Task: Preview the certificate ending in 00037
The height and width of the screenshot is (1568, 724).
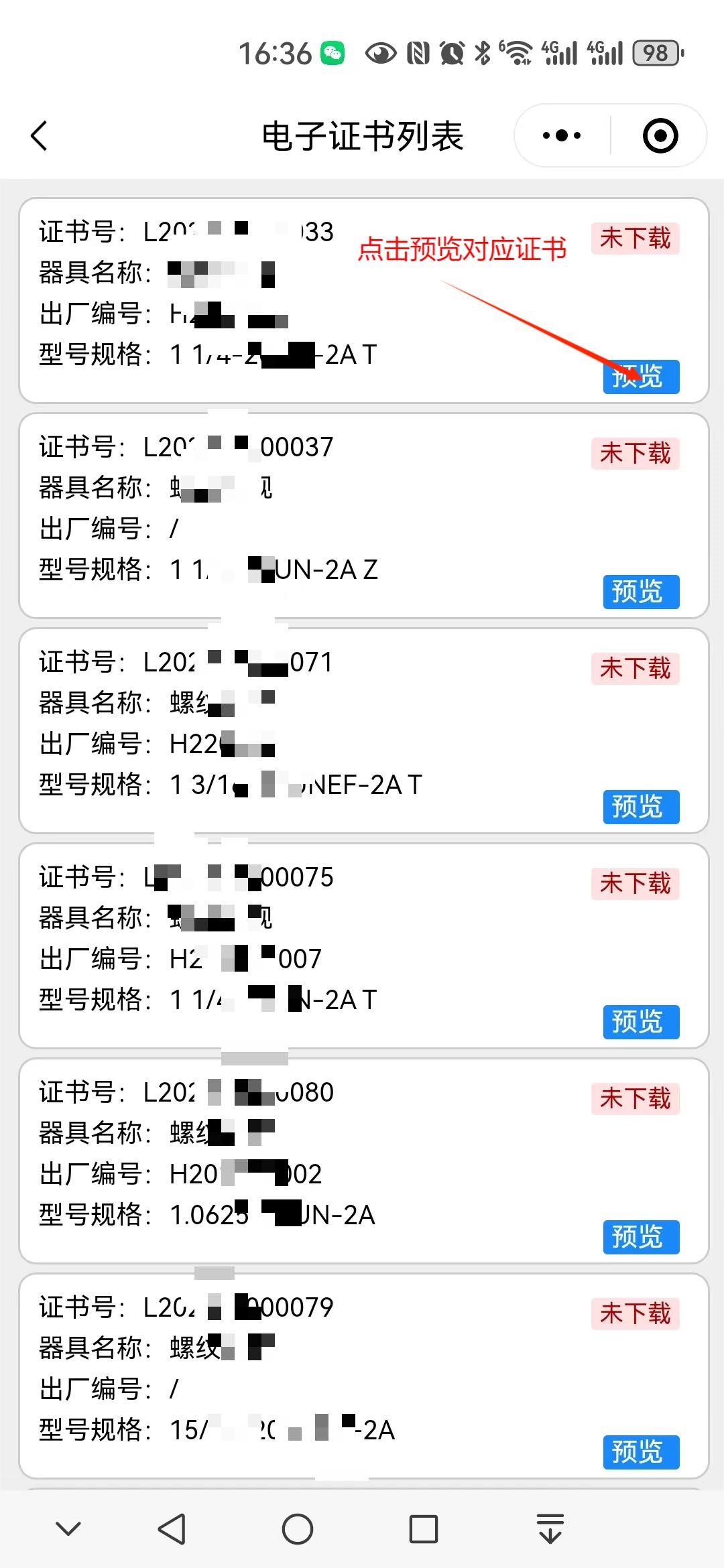Action: pyautogui.click(x=641, y=592)
